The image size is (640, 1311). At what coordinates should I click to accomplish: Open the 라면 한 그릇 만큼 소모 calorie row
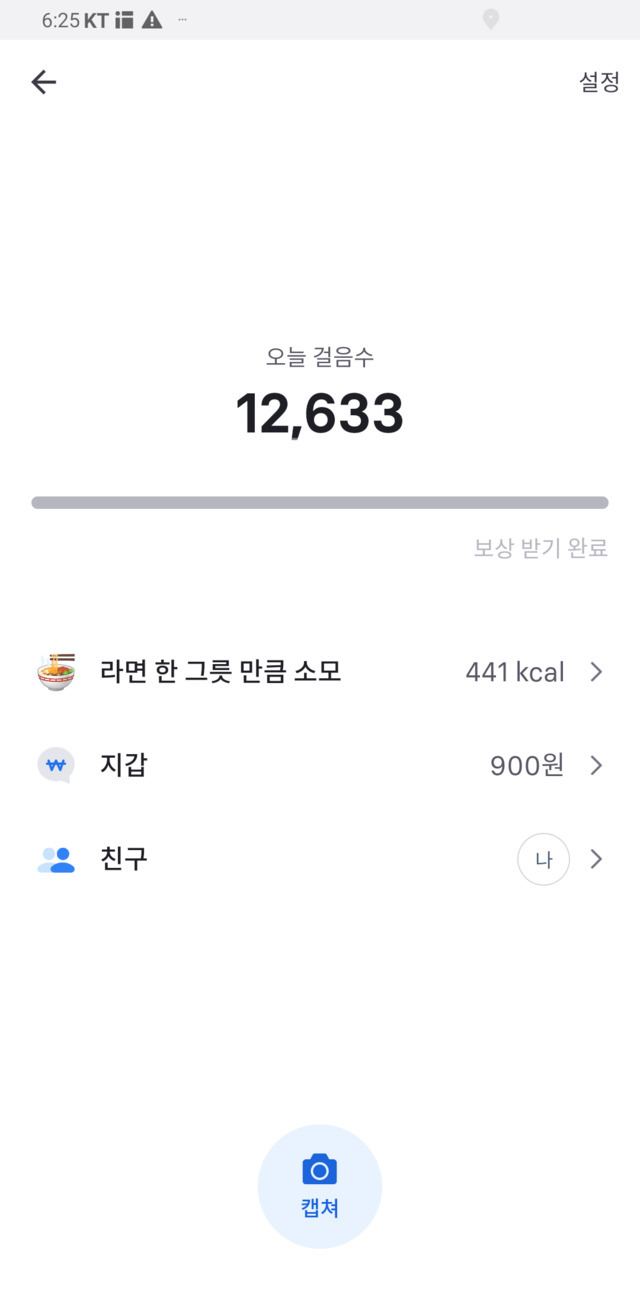click(320, 672)
